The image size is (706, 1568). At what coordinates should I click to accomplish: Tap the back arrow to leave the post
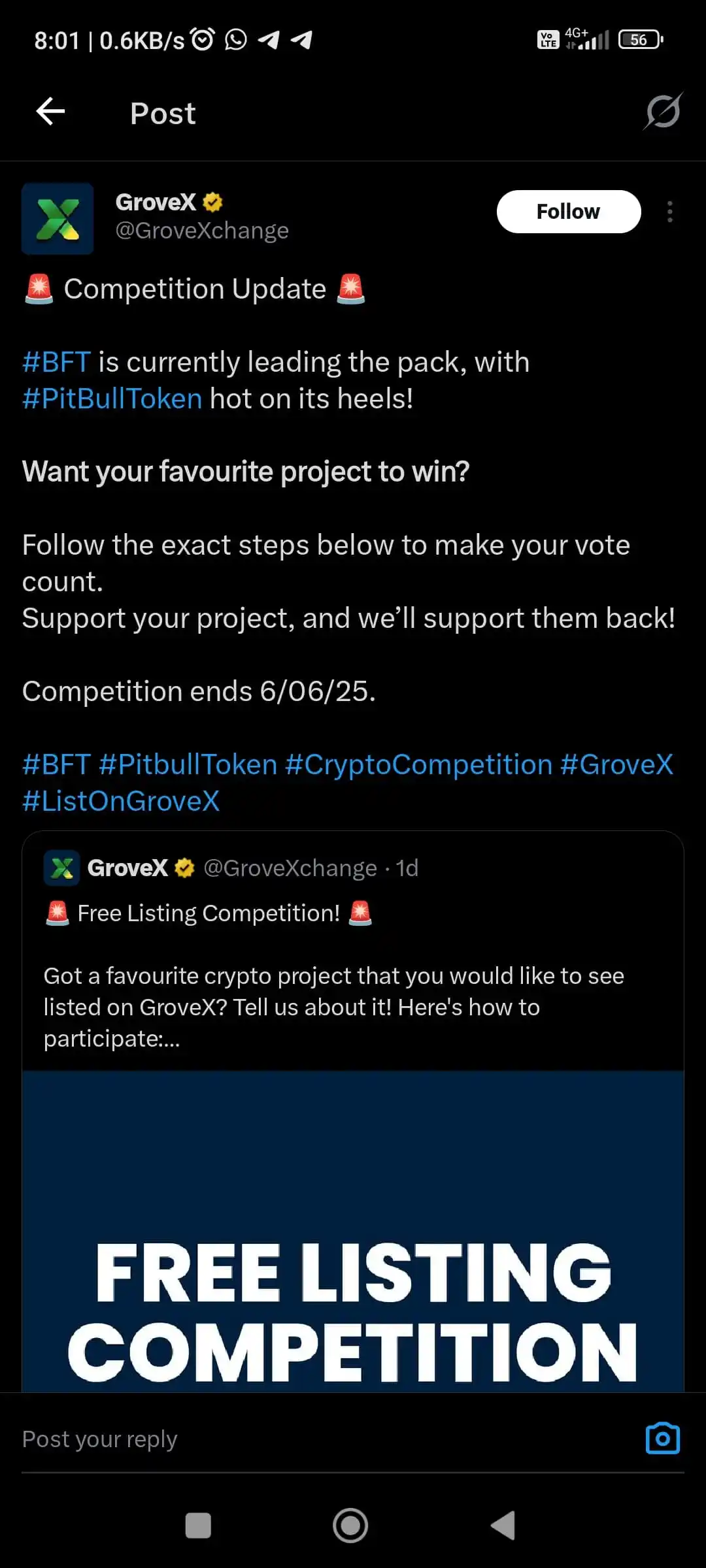[x=50, y=112]
